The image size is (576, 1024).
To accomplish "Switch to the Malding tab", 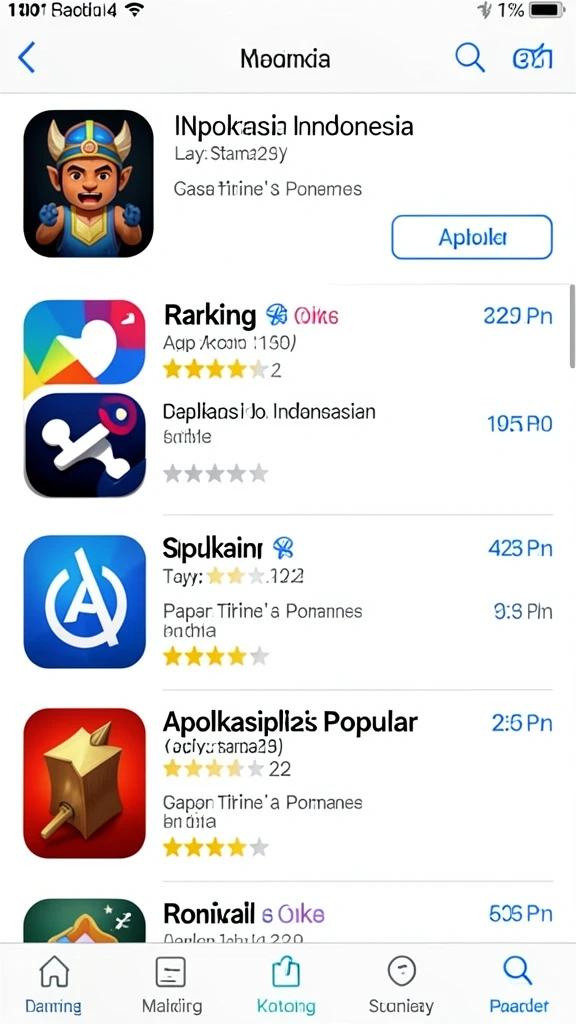I will click(x=171, y=984).
